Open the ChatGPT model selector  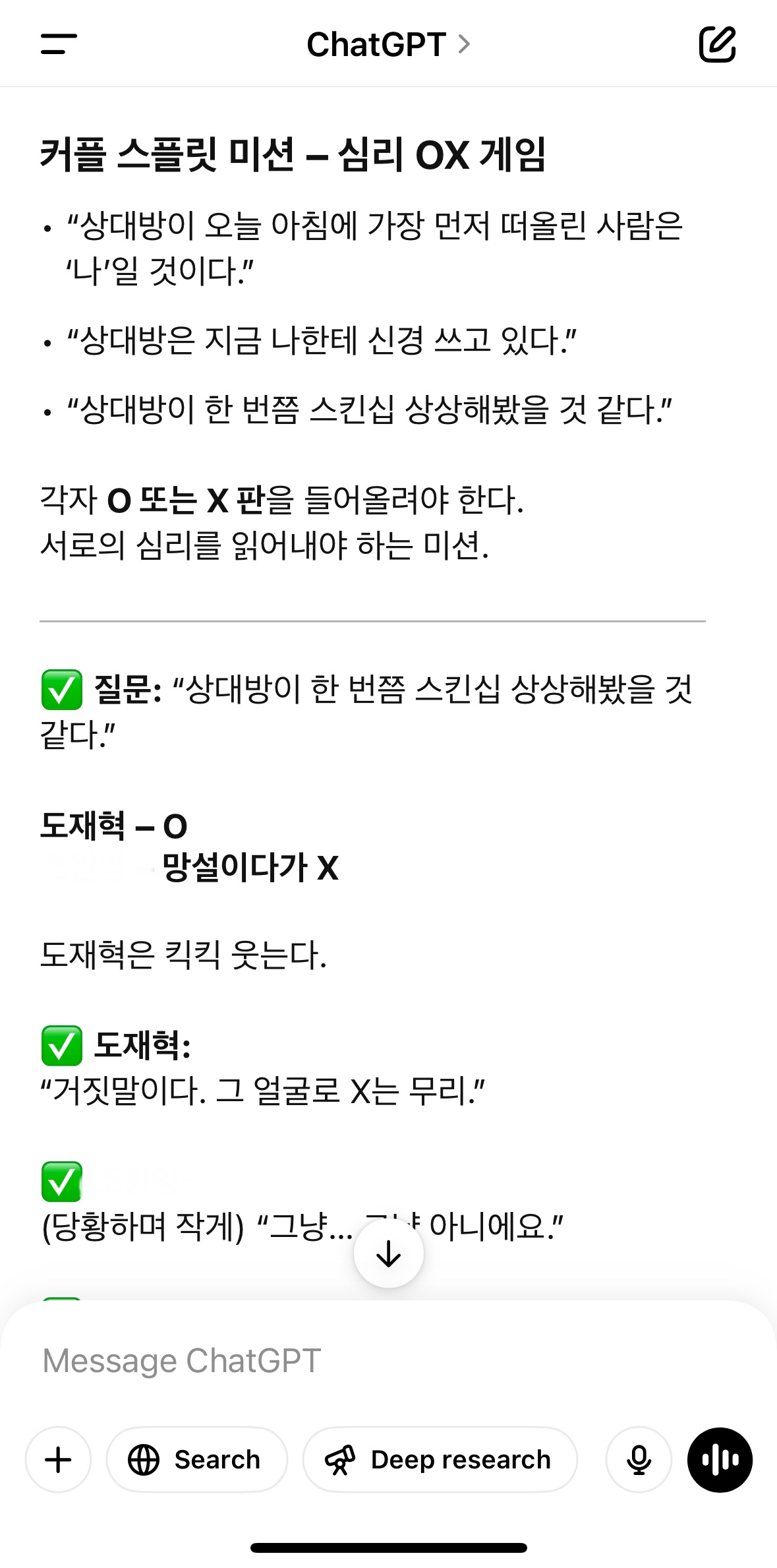pos(388,45)
